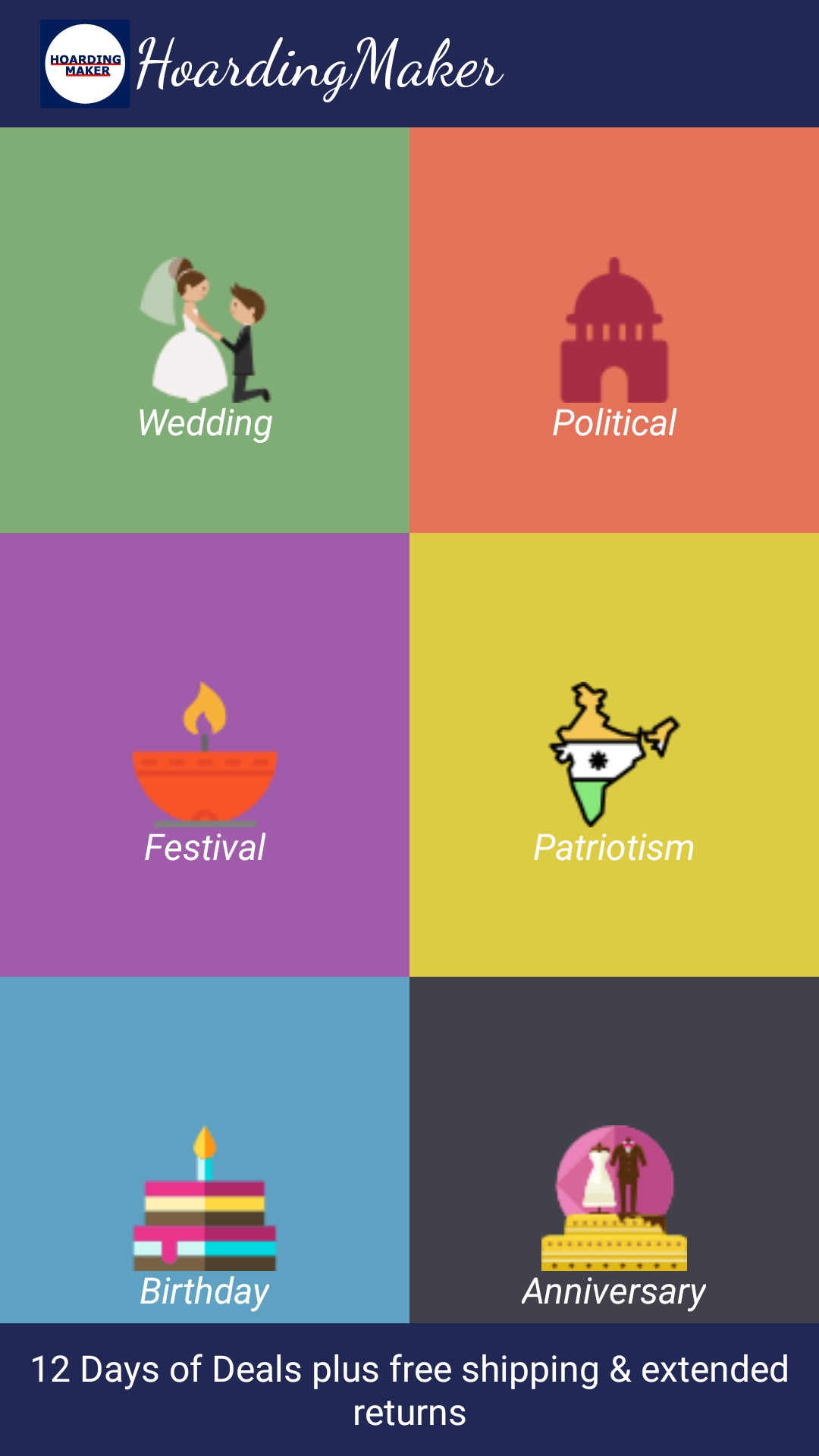This screenshot has height=1456, width=819.
Task: Click the Patriotism label text
Action: (613, 849)
